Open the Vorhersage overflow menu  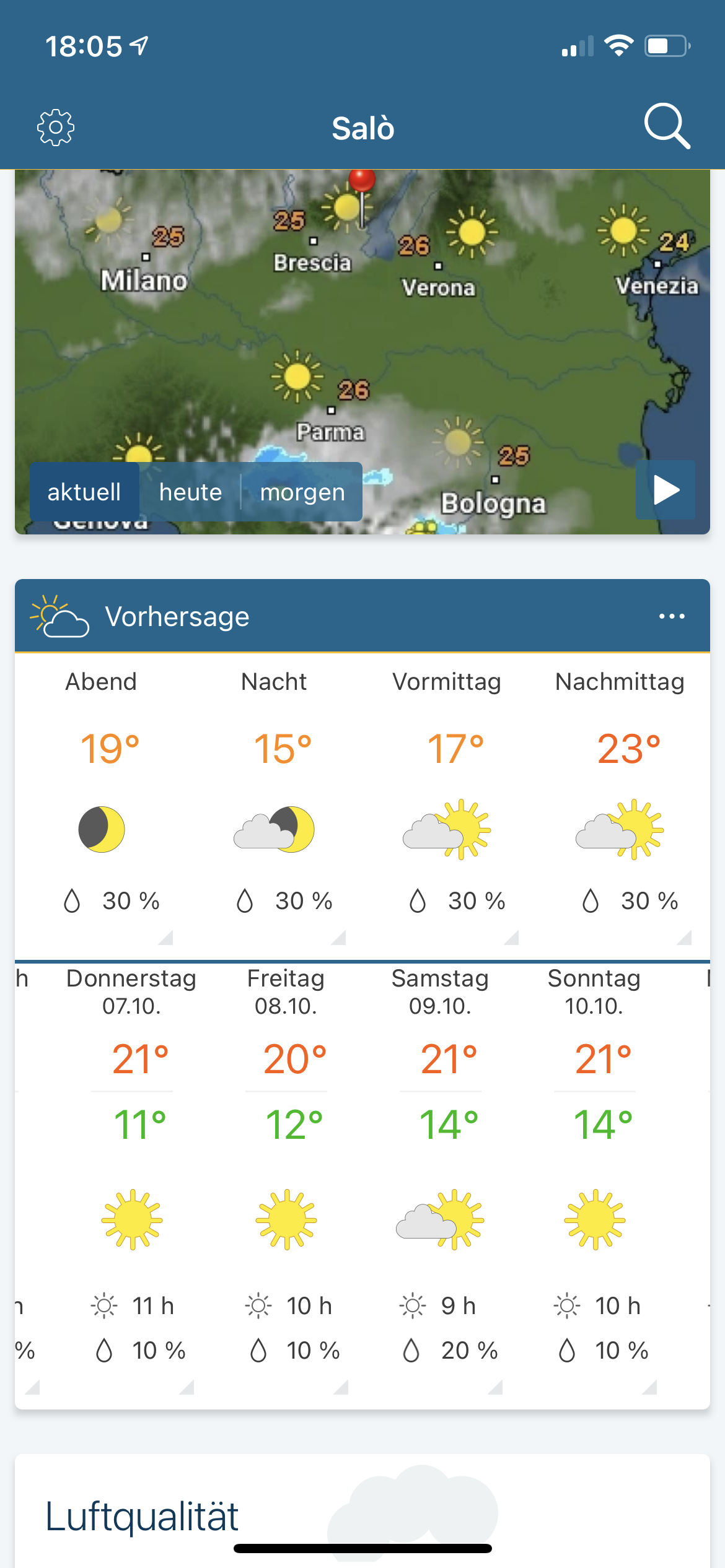pos(672,616)
